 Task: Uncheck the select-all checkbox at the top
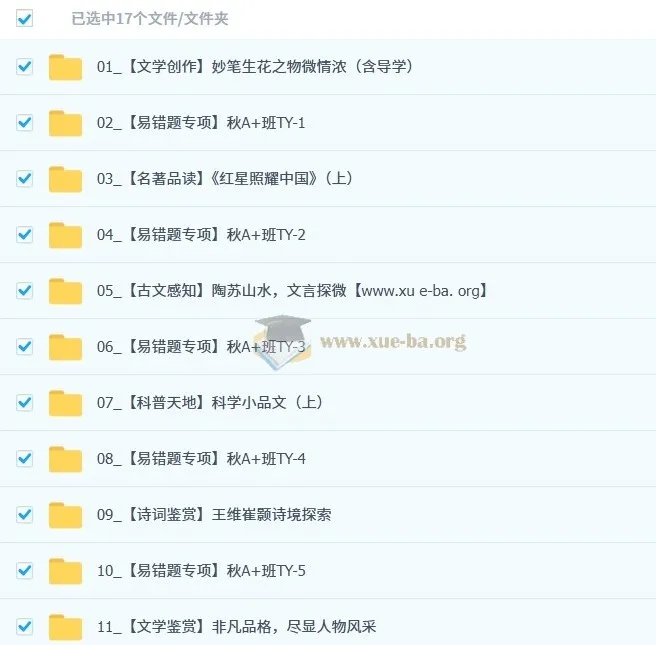pos(25,18)
